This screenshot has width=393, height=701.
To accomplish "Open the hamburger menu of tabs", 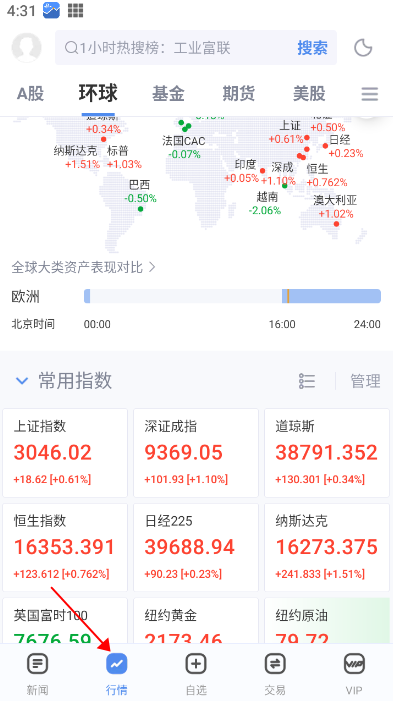I will coord(370,94).
